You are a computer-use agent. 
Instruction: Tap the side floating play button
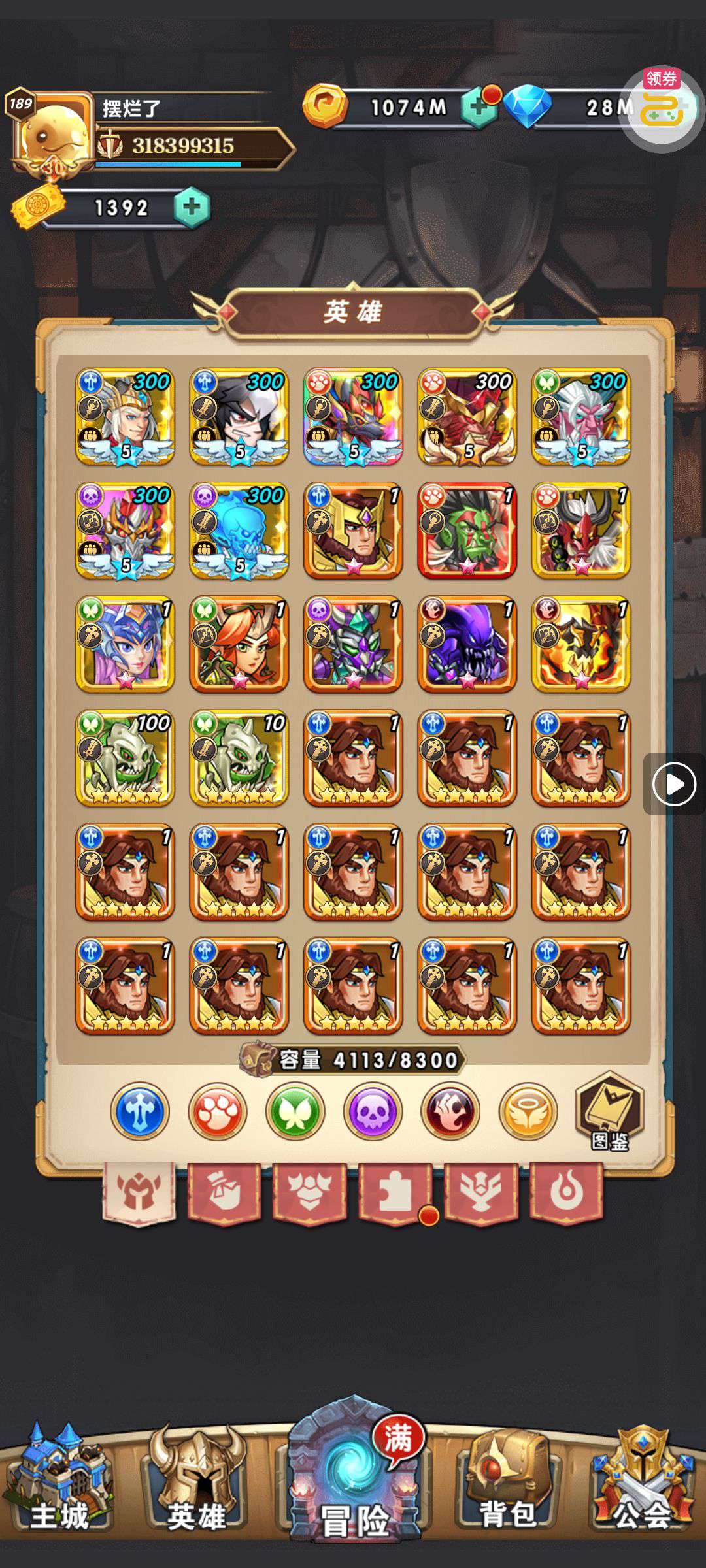674,784
